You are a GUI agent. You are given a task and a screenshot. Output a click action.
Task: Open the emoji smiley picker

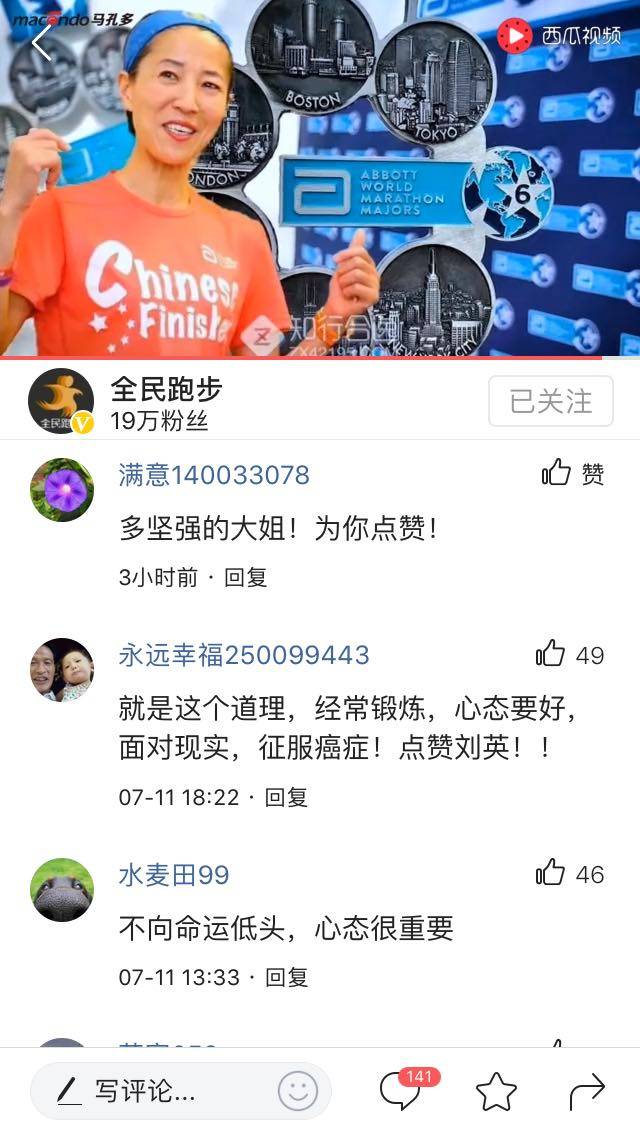tap(298, 1091)
